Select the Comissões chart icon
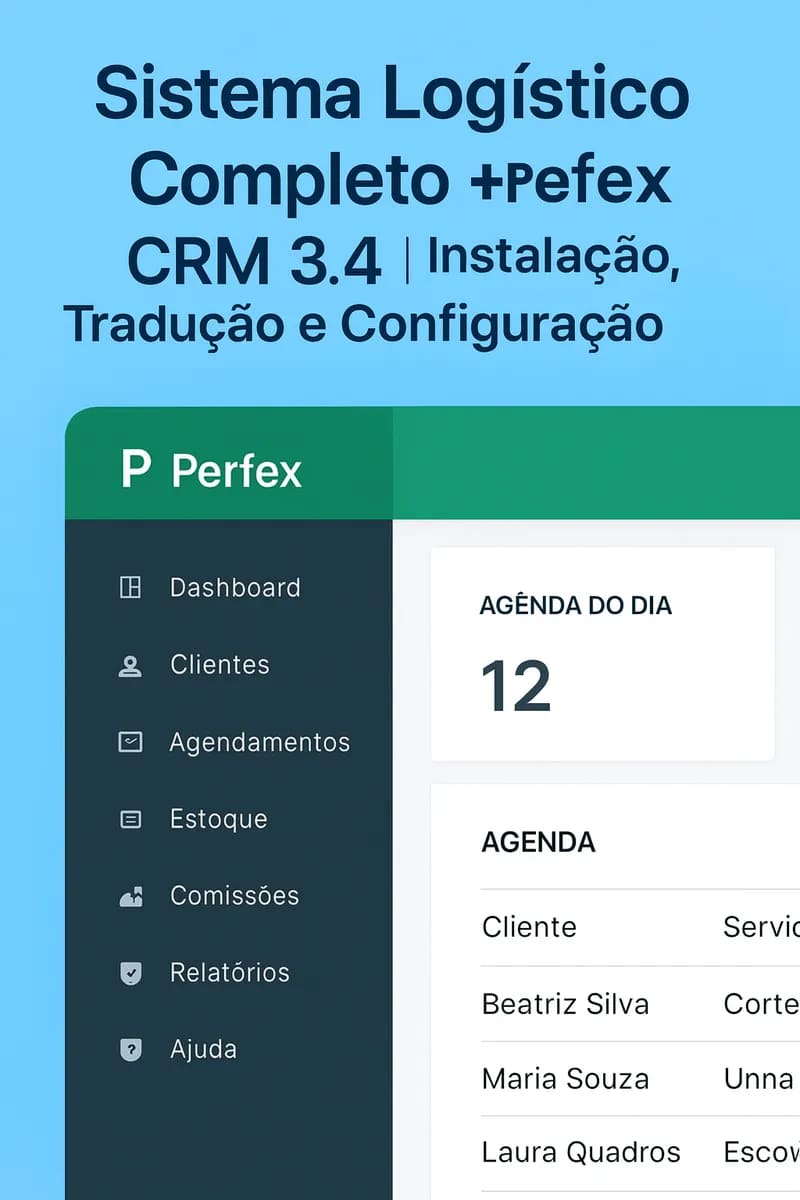Viewport: 800px width, 1200px height. coord(131,896)
